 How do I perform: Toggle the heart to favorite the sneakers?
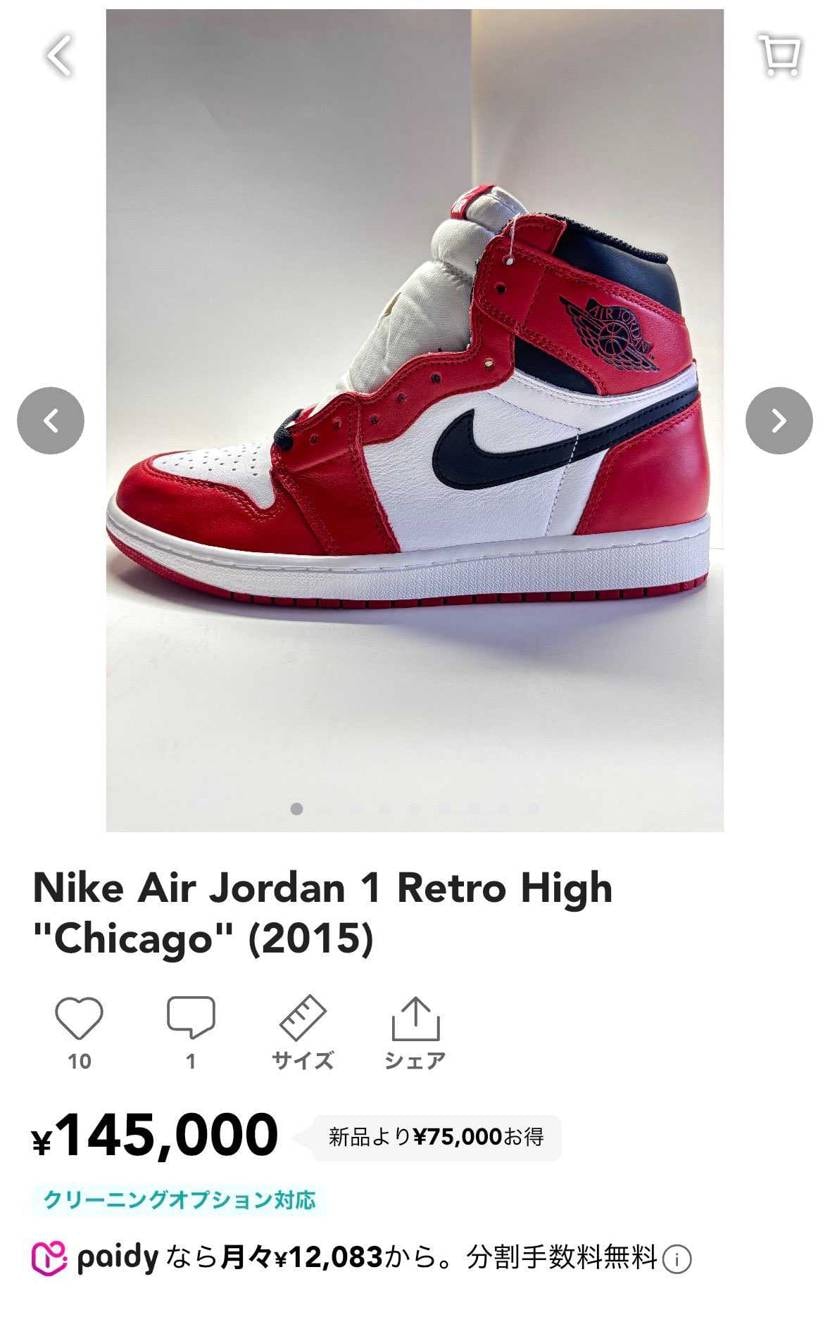[78, 1018]
